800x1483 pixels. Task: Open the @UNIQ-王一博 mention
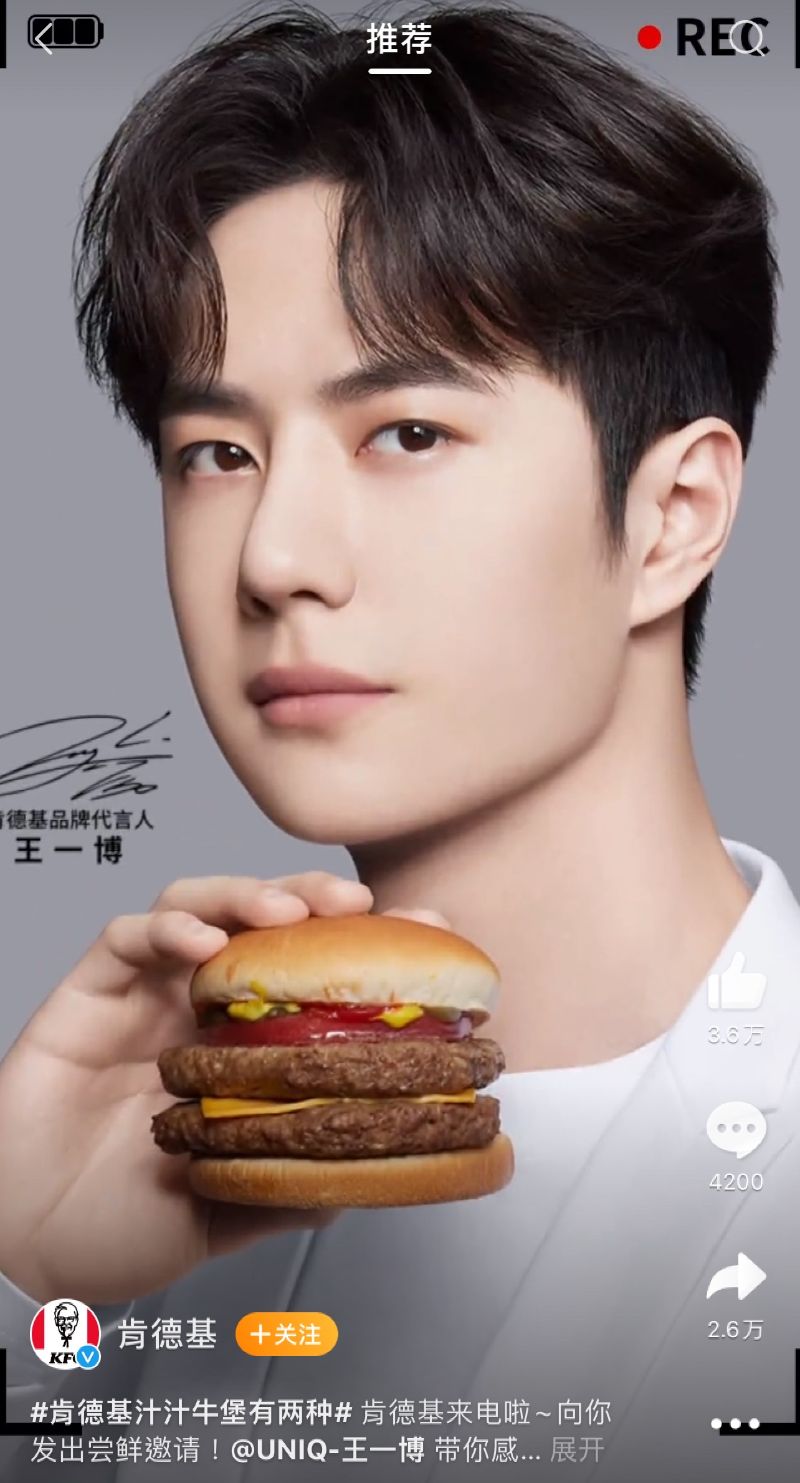click(x=328, y=1448)
